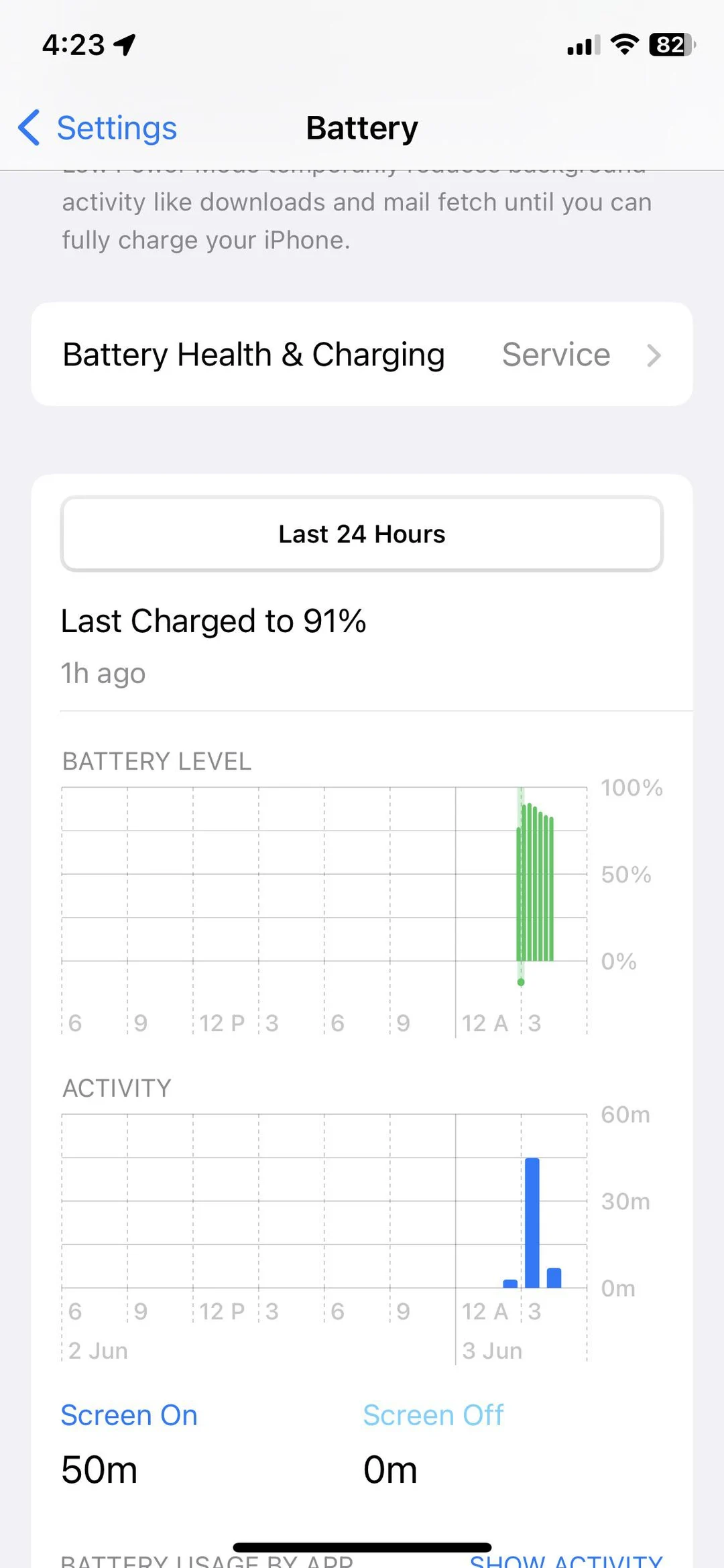Tap the Screen On link
The image size is (724, 1568).
(x=128, y=1414)
